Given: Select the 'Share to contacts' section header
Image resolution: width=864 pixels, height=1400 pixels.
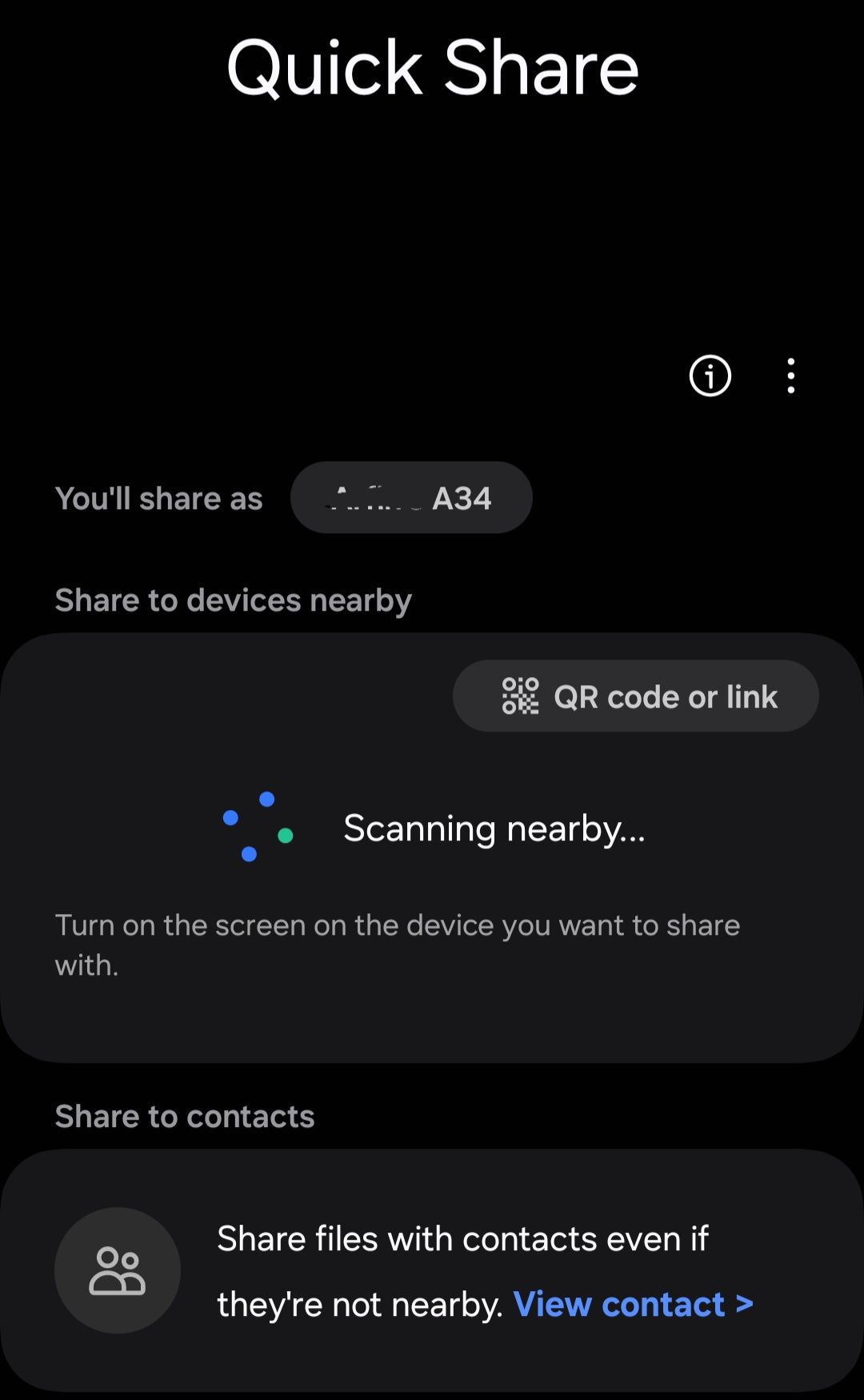Looking at the screenshot, I should tap(184, 1116).
